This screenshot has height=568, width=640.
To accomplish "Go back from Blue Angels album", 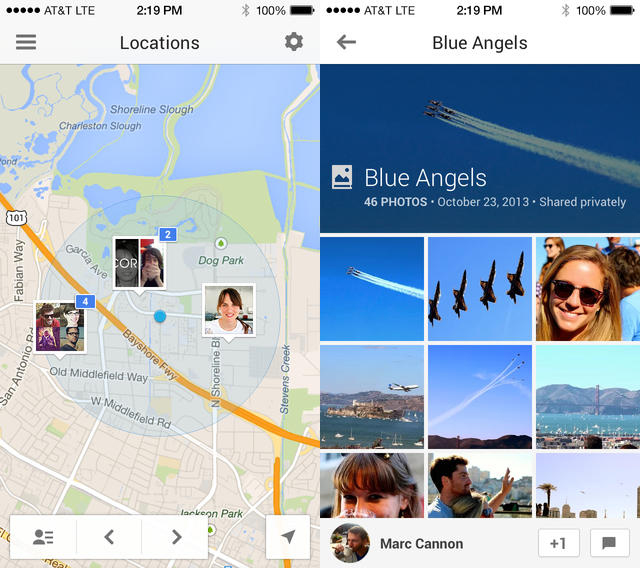I will pos(346,43).
